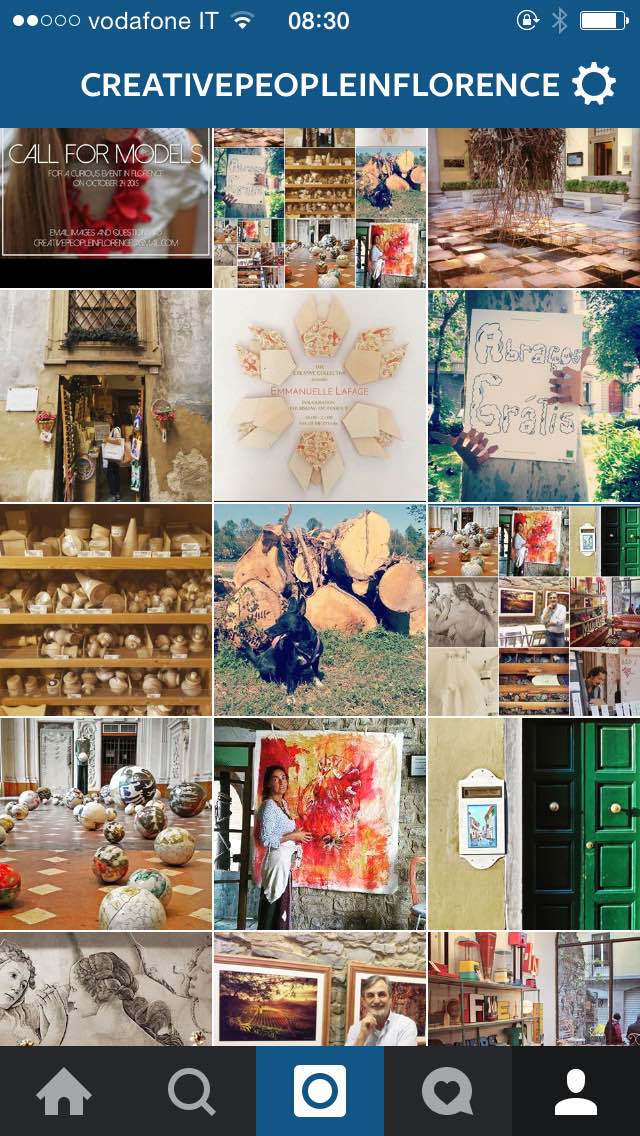The image size is (640, 1136).
Task: Open the green door photo
Action: pos(534,823)
